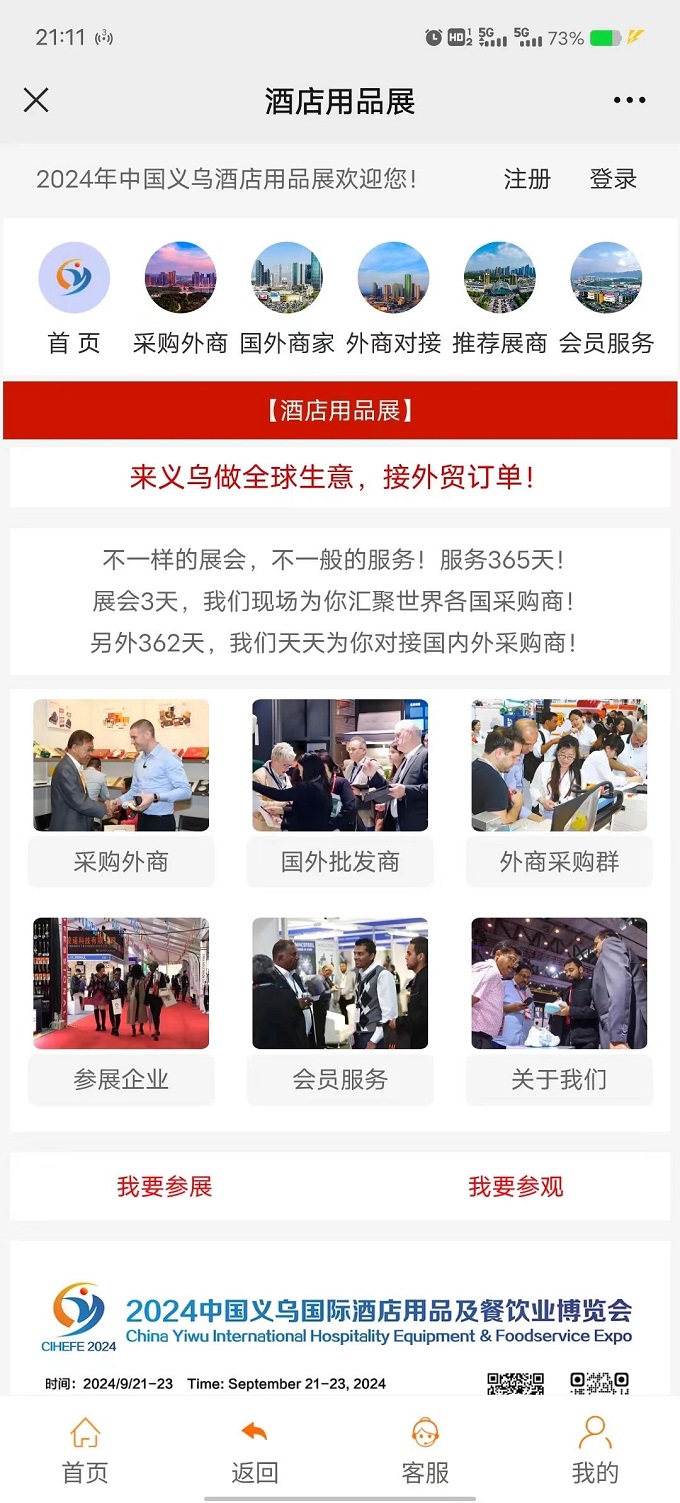Open the 国外商家 shortcut
The width and height of the screenshot is (680, 1503).
pos(287,299)
